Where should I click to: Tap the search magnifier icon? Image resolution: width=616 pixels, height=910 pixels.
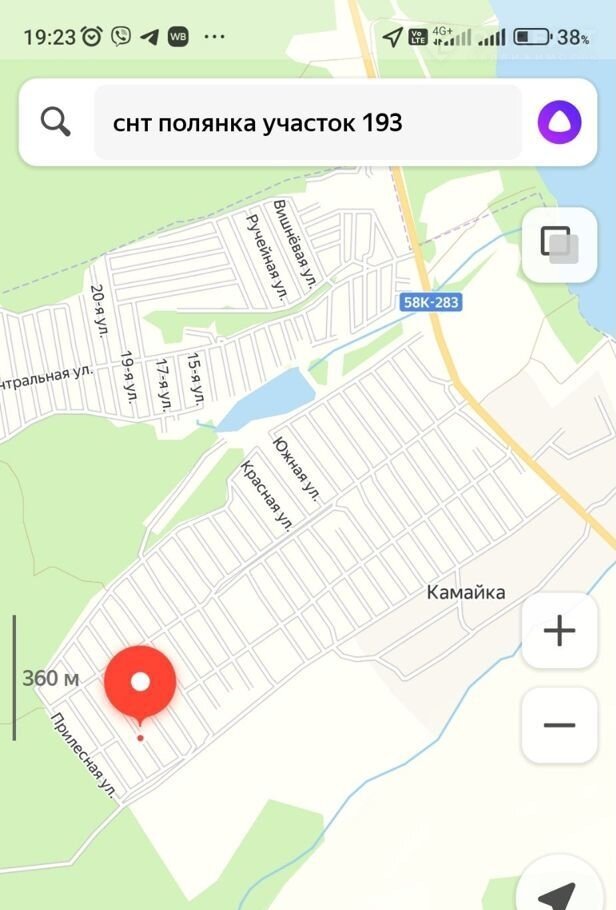(55, 122)
